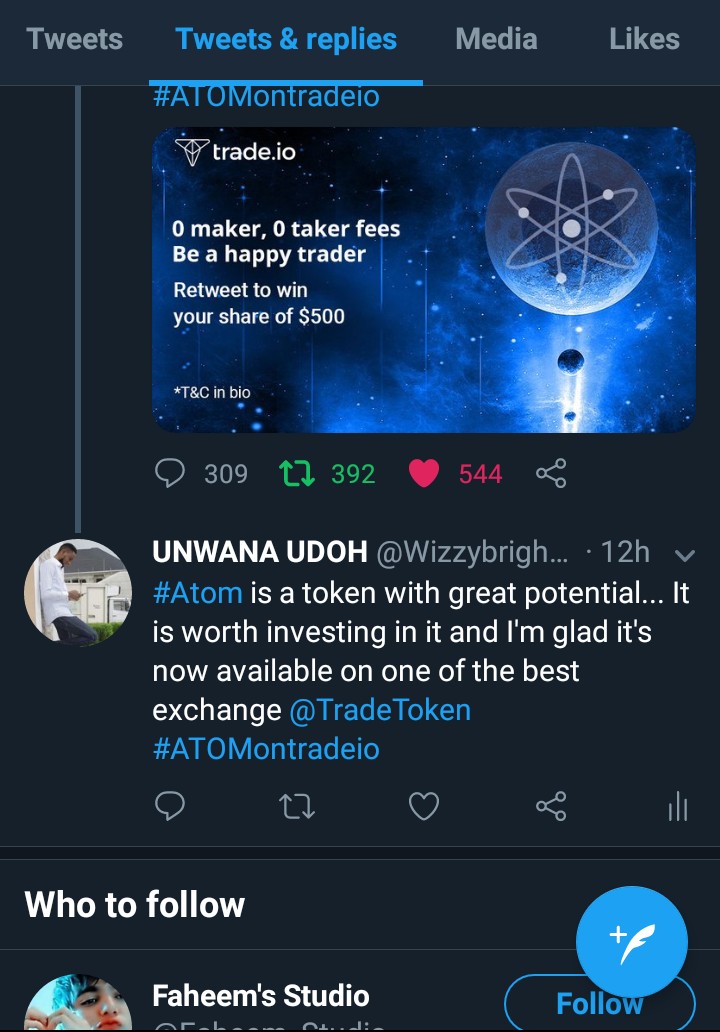The image size is (720, 1032).
Task: Open the Likes tab
Action: [x=644, y=39]
